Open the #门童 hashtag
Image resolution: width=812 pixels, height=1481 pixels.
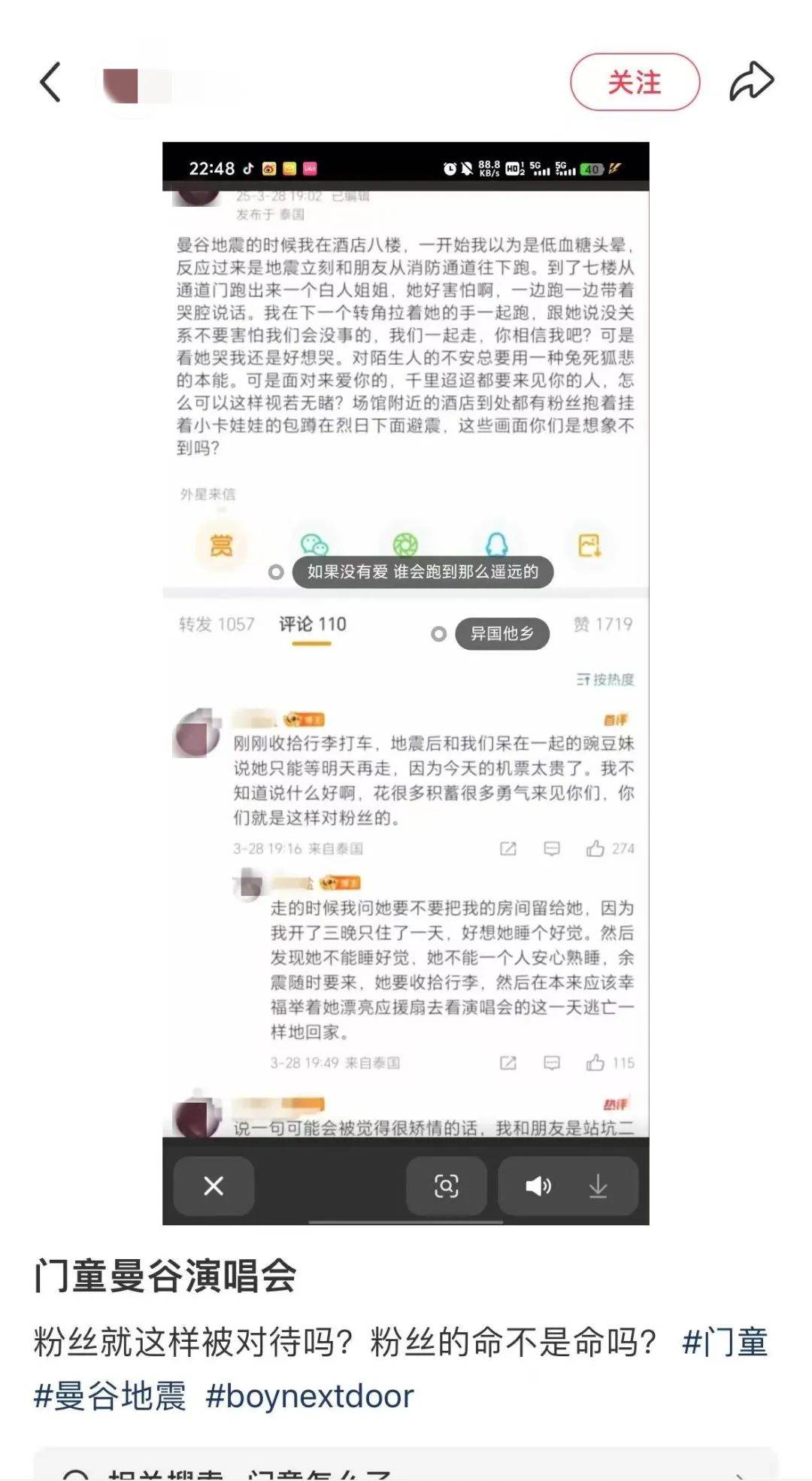tap(725, 1343)
